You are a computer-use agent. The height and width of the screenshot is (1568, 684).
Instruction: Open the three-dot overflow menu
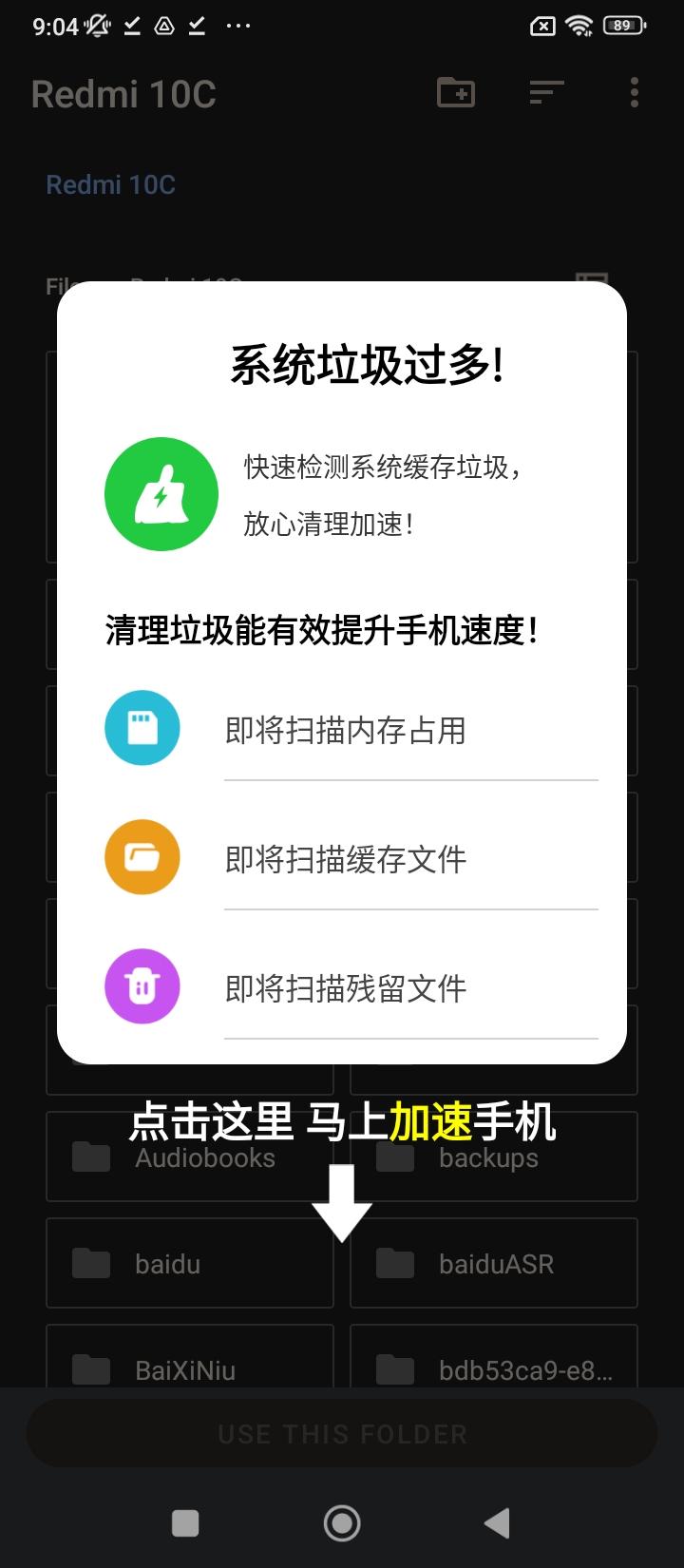coord(634,92)
